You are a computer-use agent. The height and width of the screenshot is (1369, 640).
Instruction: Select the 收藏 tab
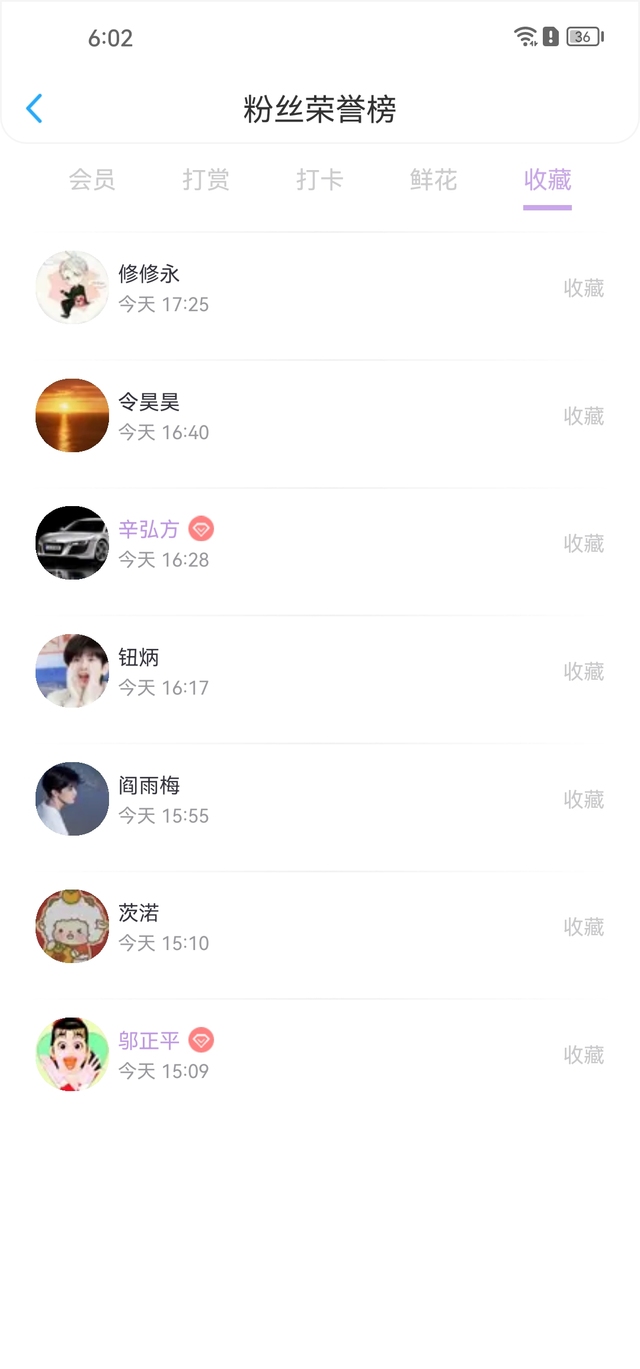547,180
